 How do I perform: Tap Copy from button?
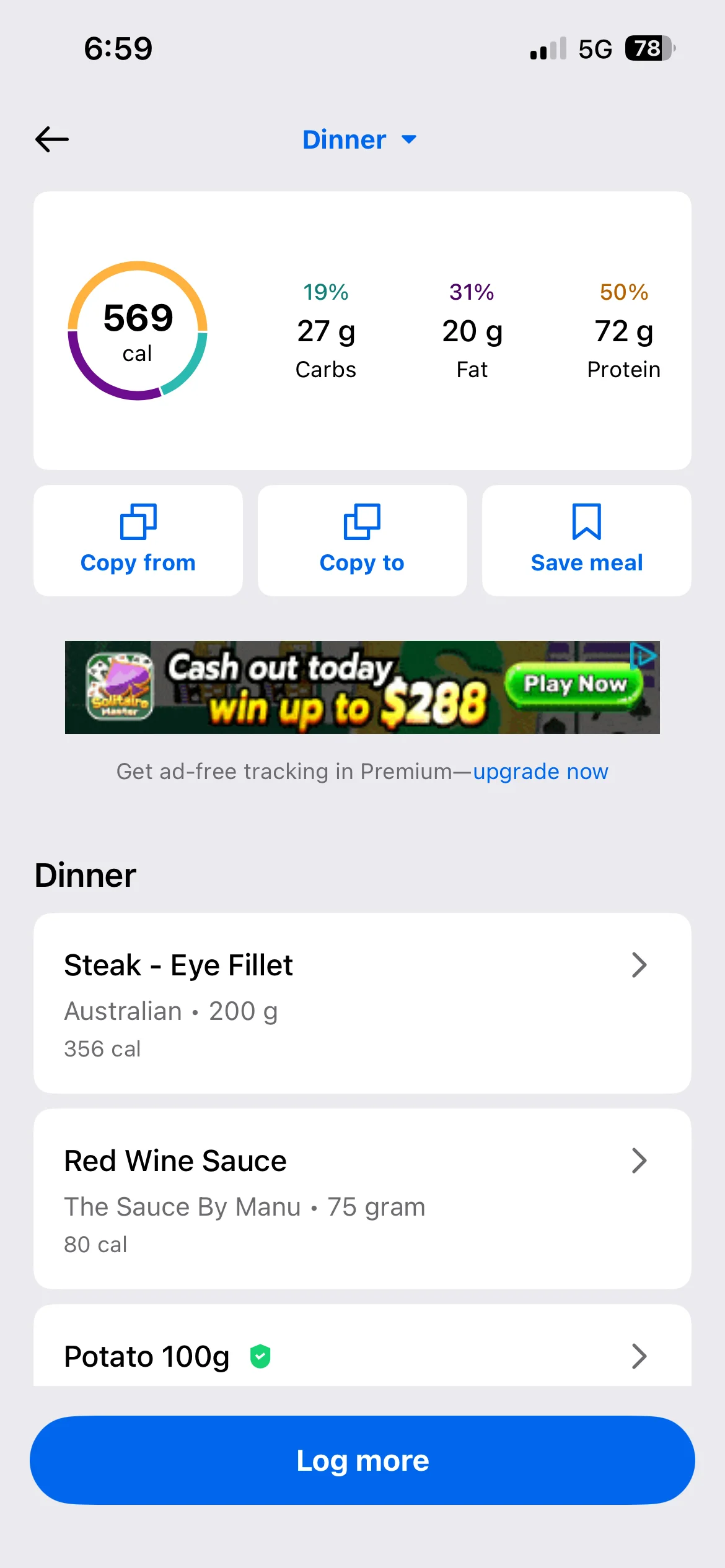[138, 540]
